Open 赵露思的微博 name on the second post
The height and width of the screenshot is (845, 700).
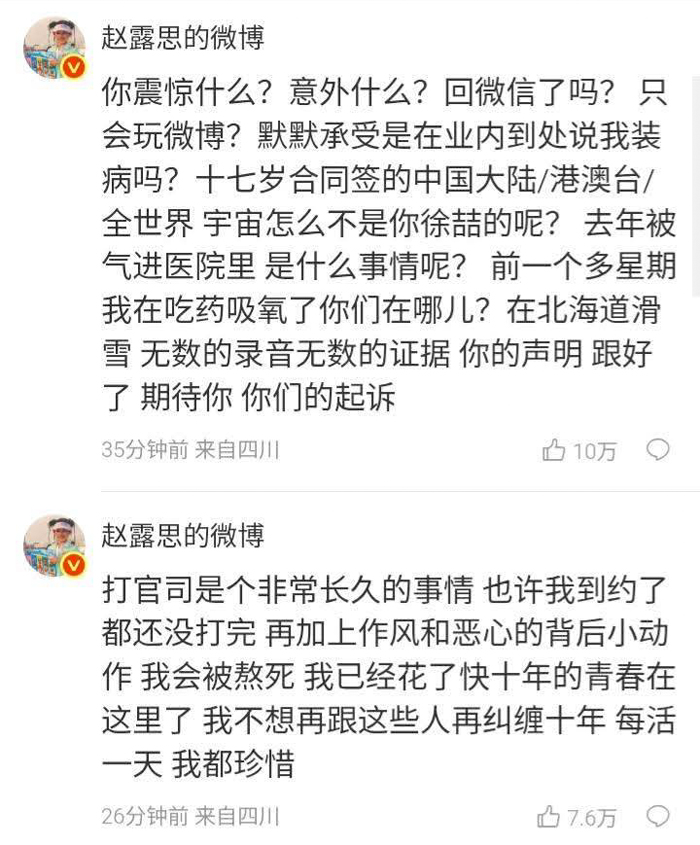pos(184,535)
